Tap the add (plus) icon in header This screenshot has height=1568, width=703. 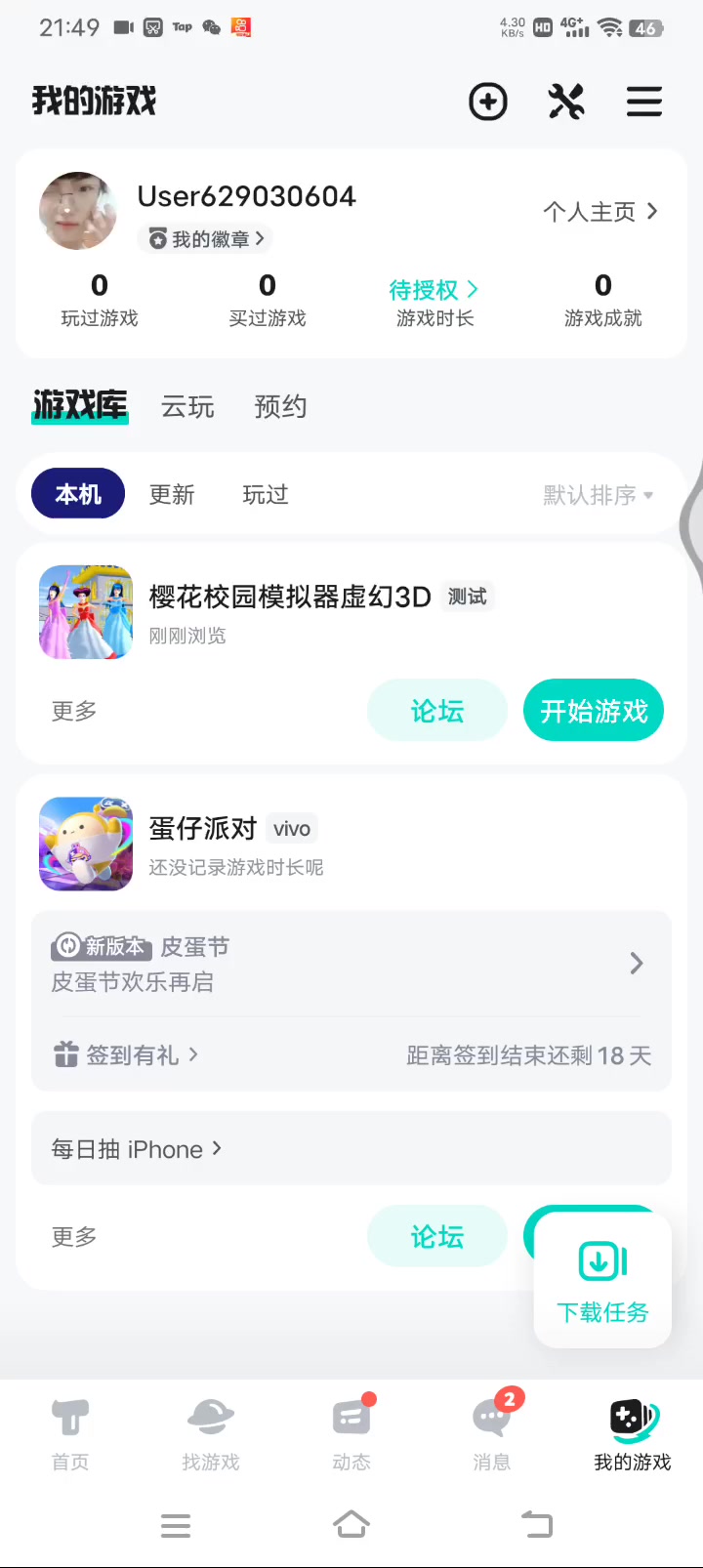pos(487,102)
